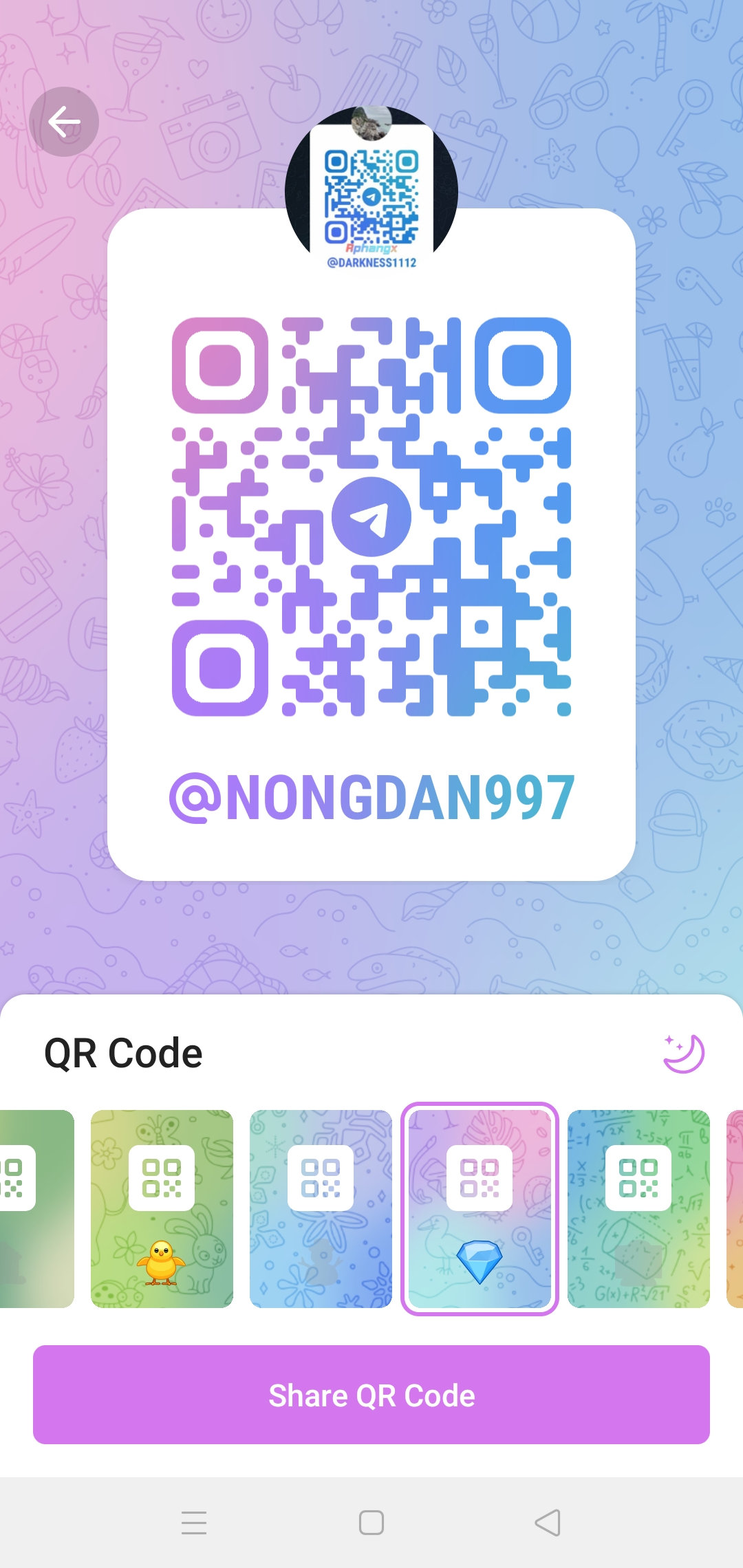Toggle night mode with the moon icon
This screenshot has height=1568, width=743.
683,1053
